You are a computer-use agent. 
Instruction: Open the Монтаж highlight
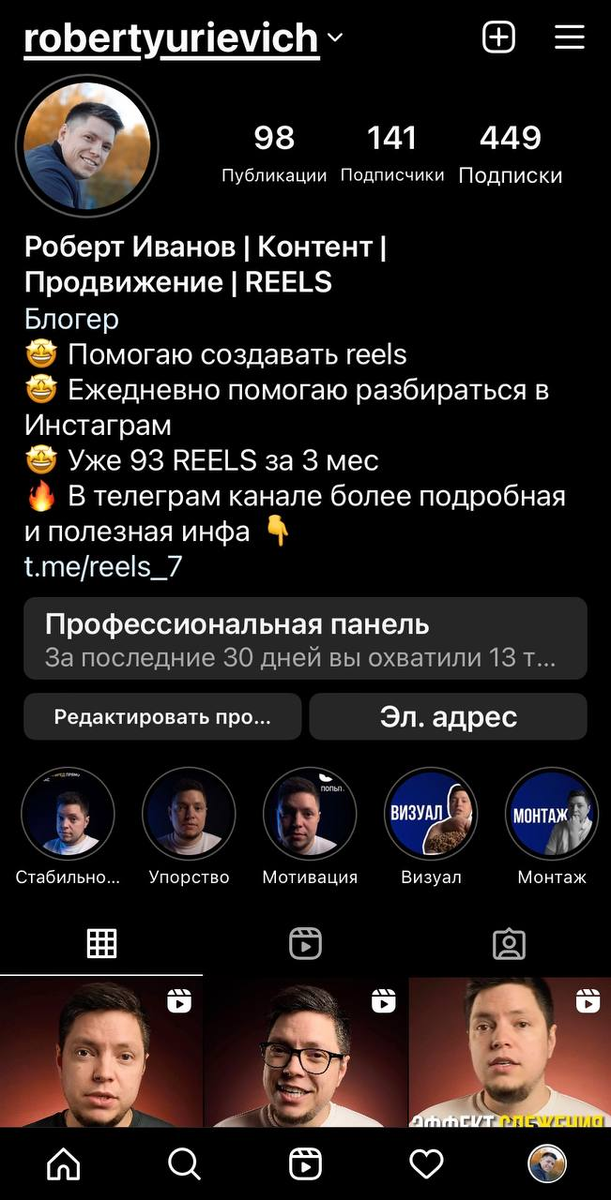(x=551, y=814)
